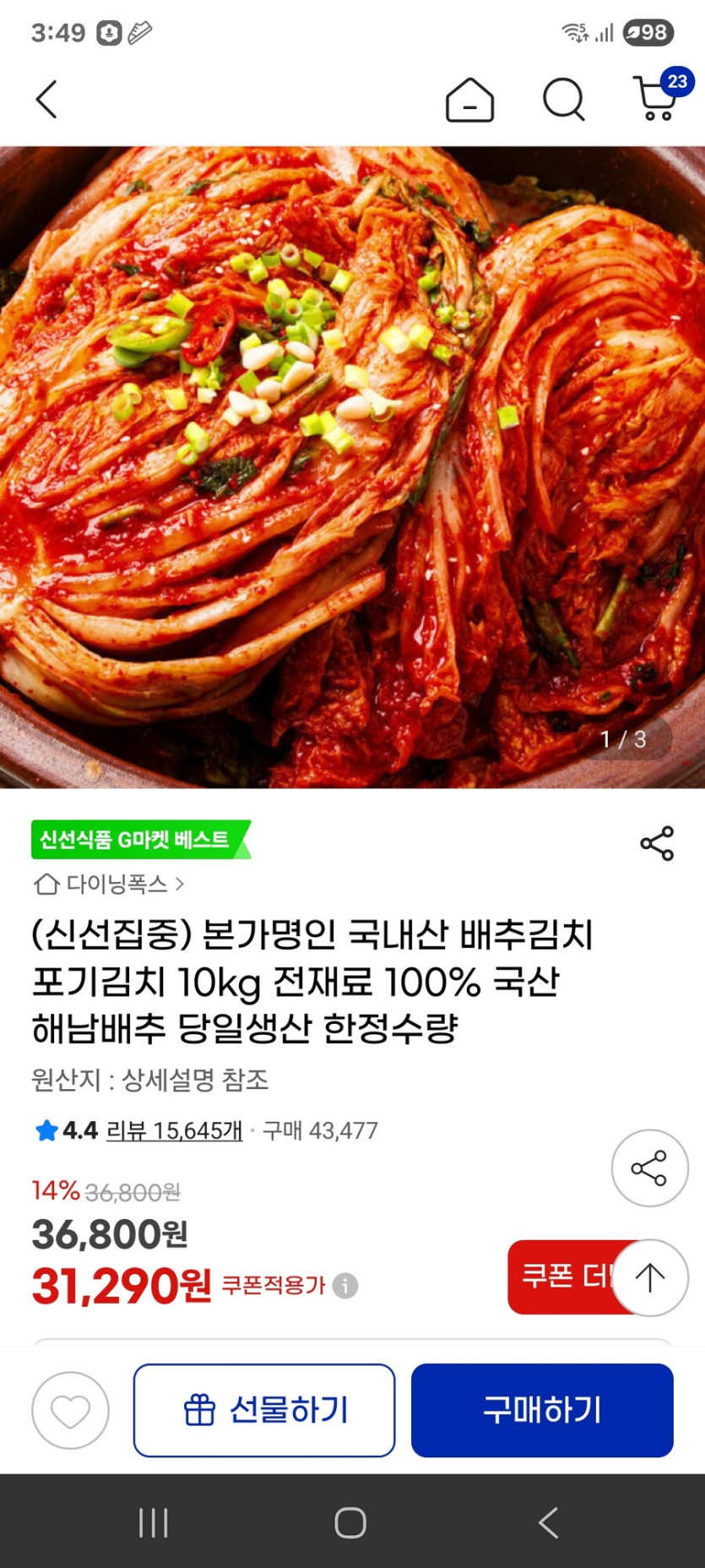Tap the info icon next to 쿠폰적용가
Image resolution: width=705 pixels, height=1568 pixels.
344,1287
